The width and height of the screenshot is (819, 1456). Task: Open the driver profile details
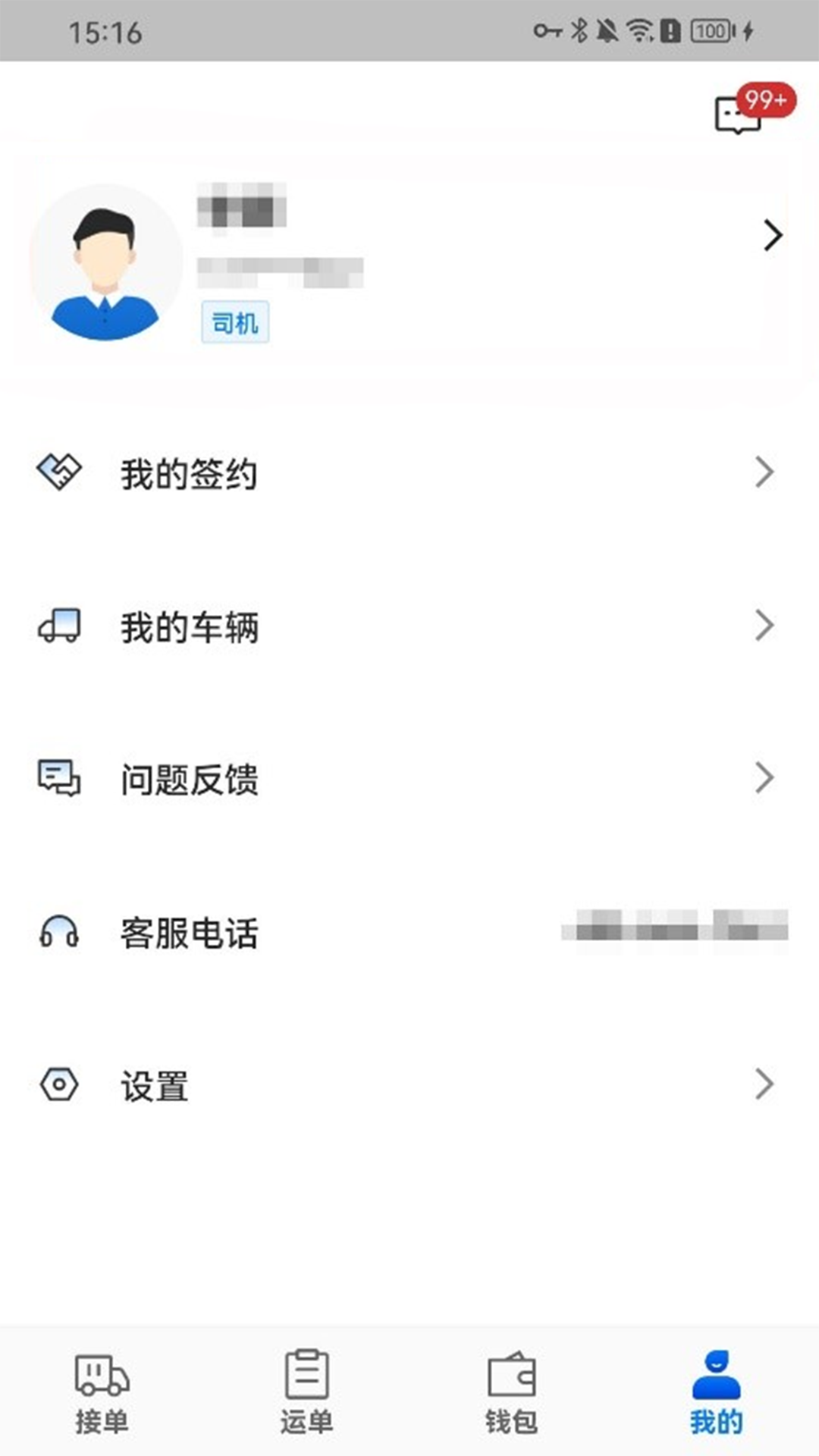click(772, 235)
